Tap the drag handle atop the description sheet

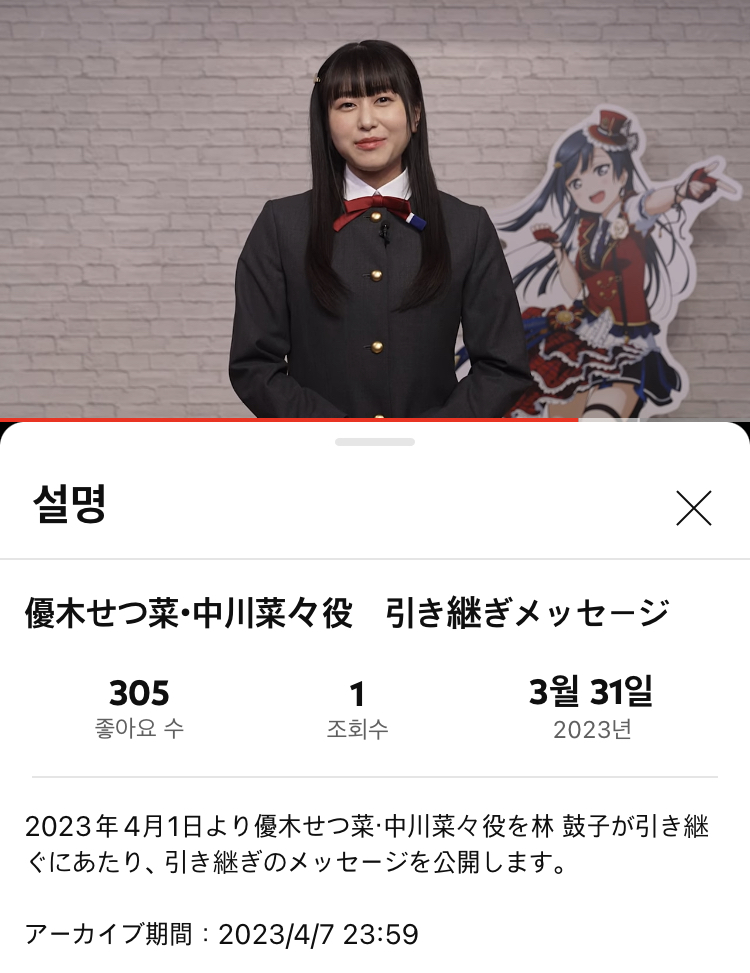pyautogui.click(x=375, y=441)
